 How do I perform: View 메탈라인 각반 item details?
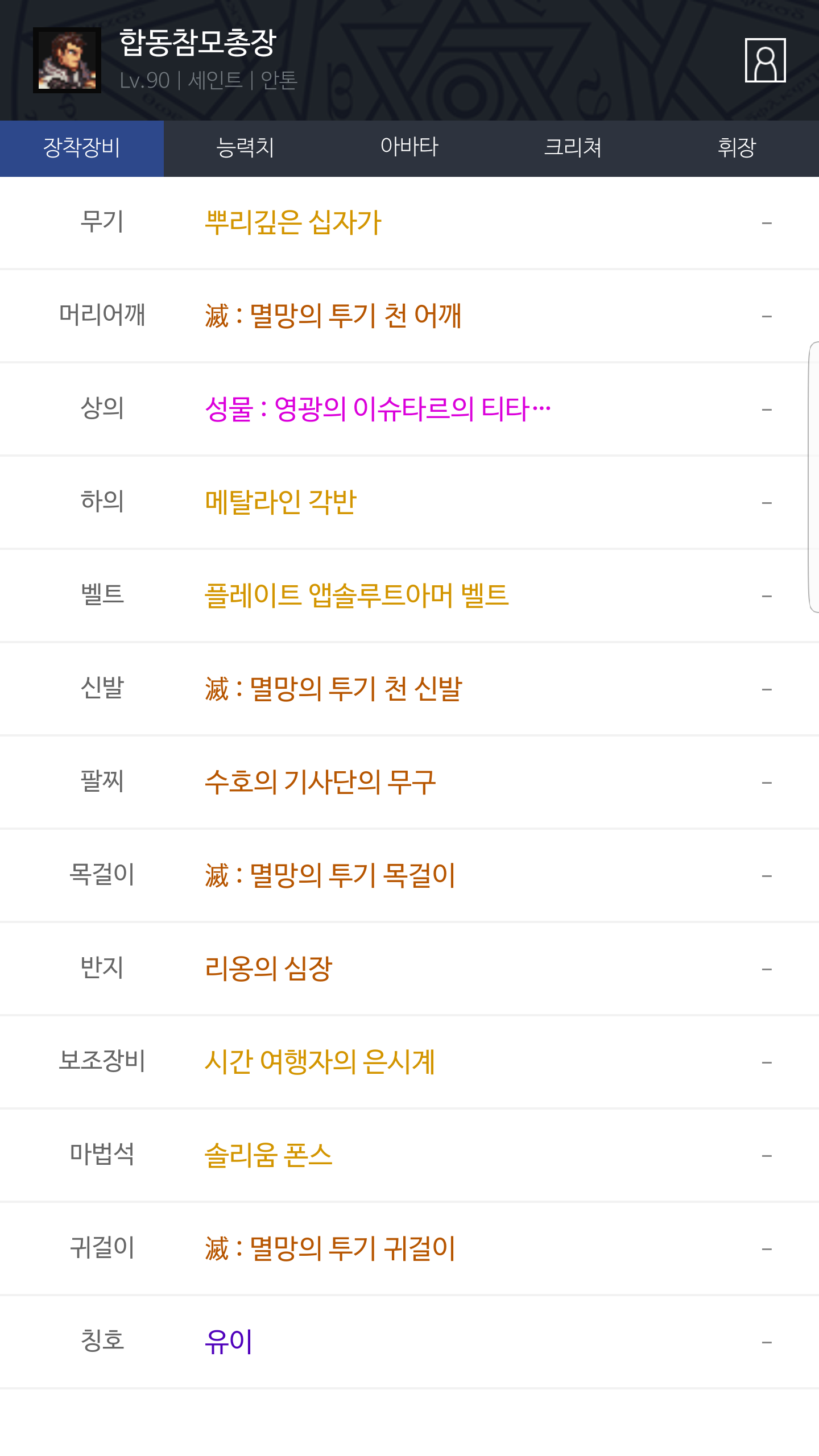click(x=409, y=502)
